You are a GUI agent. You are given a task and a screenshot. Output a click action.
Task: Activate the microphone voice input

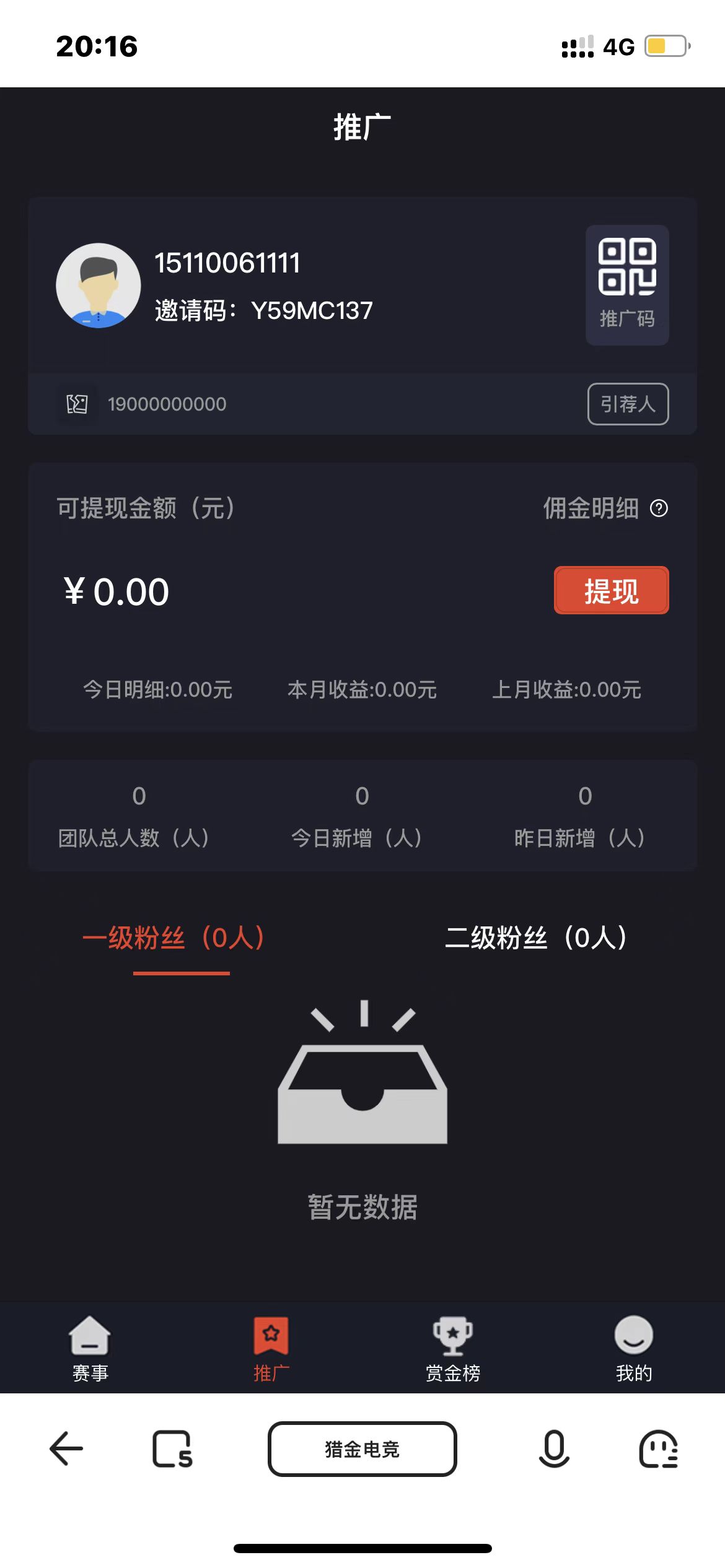click(x=554, y=1449)
